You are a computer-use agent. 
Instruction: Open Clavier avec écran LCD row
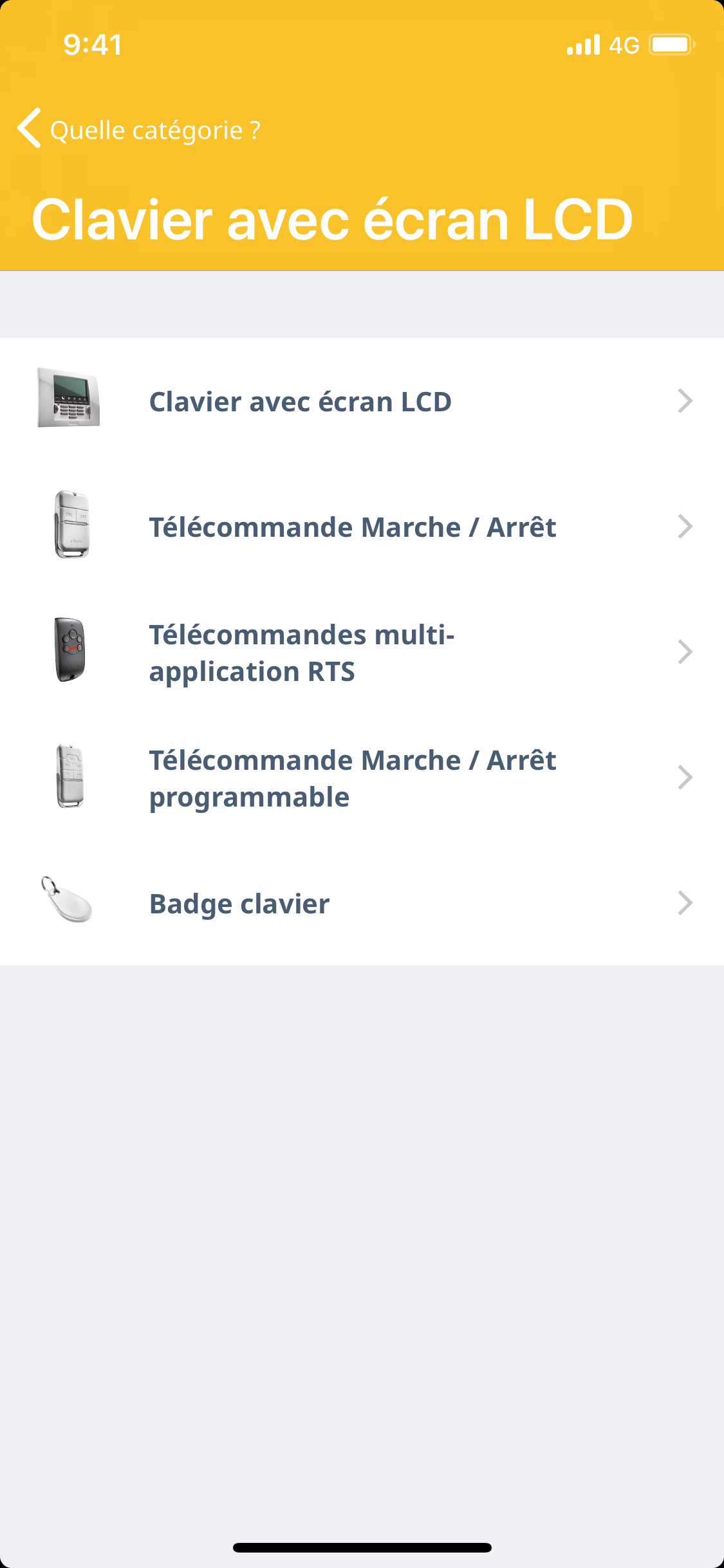(x=362, y=401)
